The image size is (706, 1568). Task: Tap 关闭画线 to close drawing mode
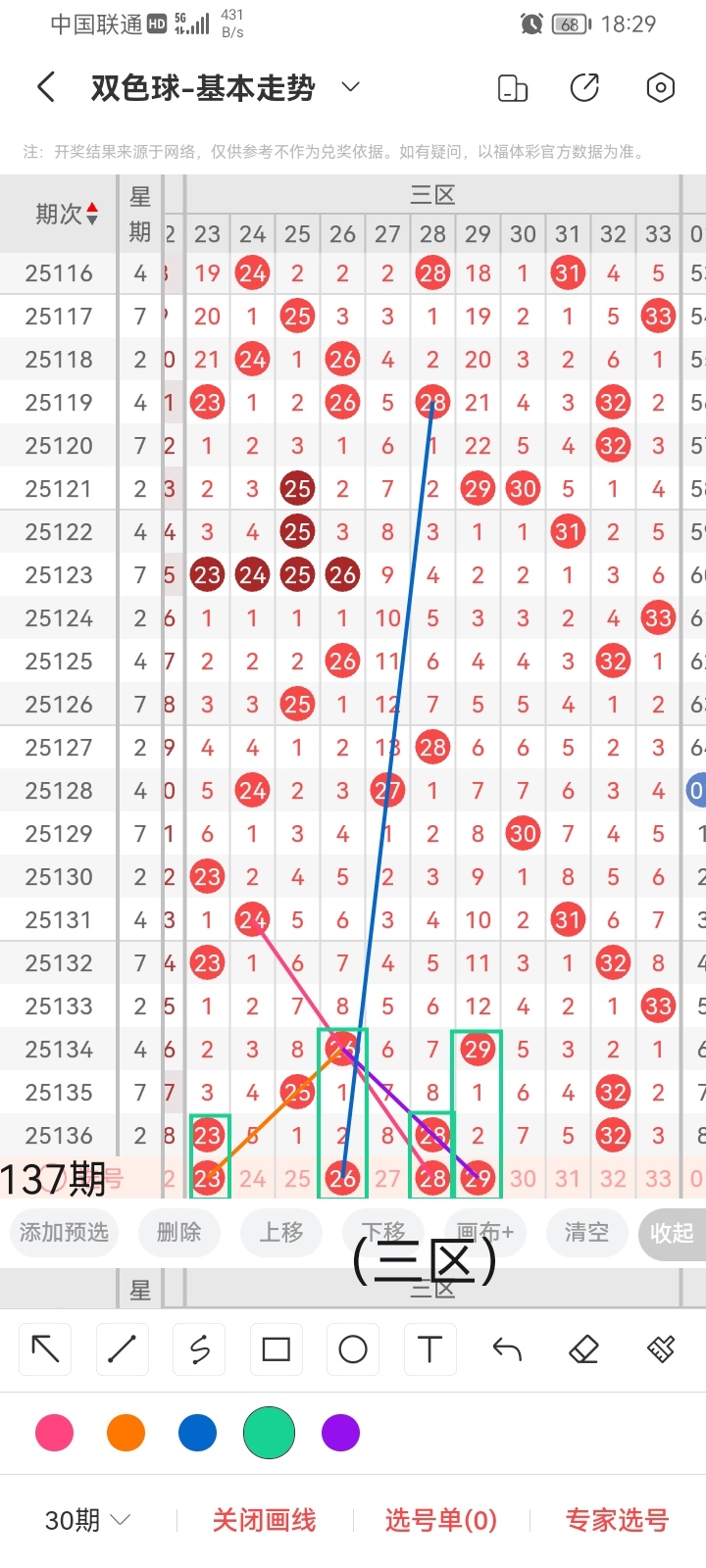(264, 1520)
